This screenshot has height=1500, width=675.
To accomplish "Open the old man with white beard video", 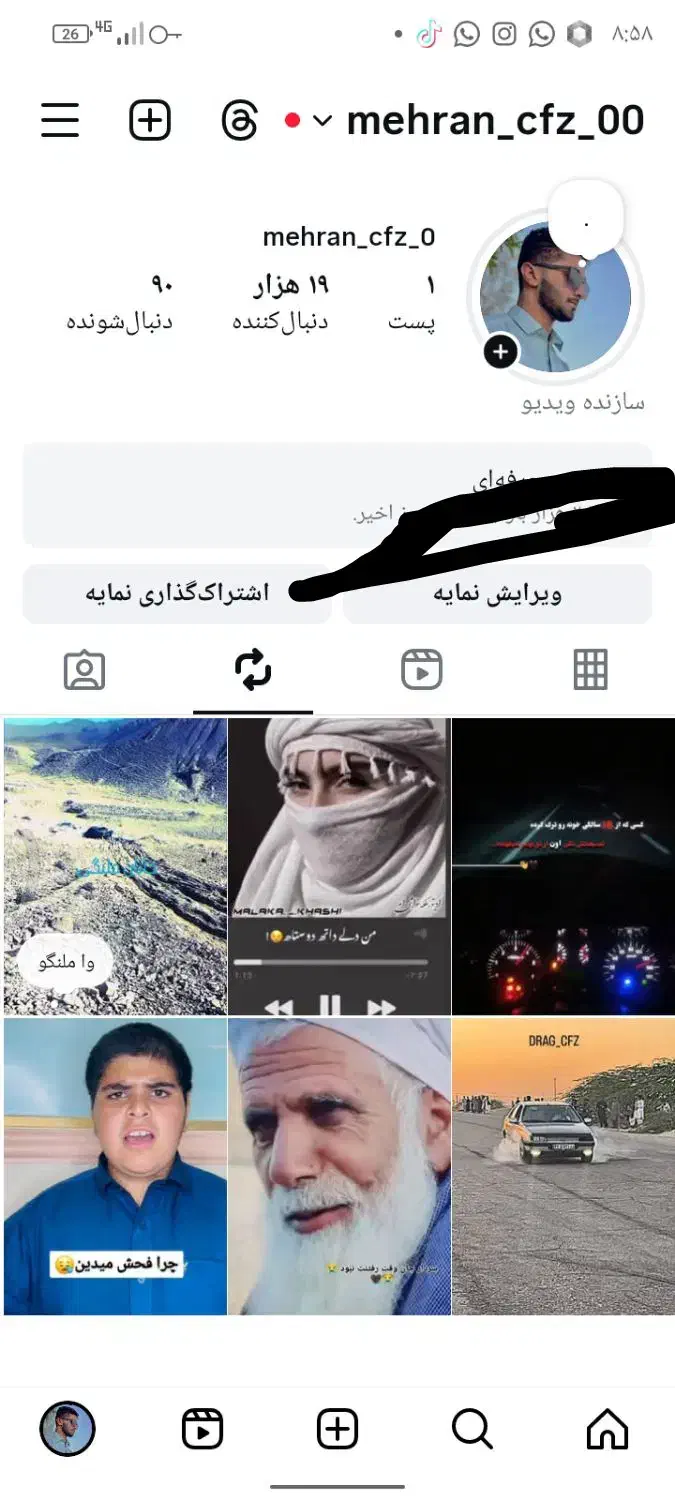I will pos(338,1166).
